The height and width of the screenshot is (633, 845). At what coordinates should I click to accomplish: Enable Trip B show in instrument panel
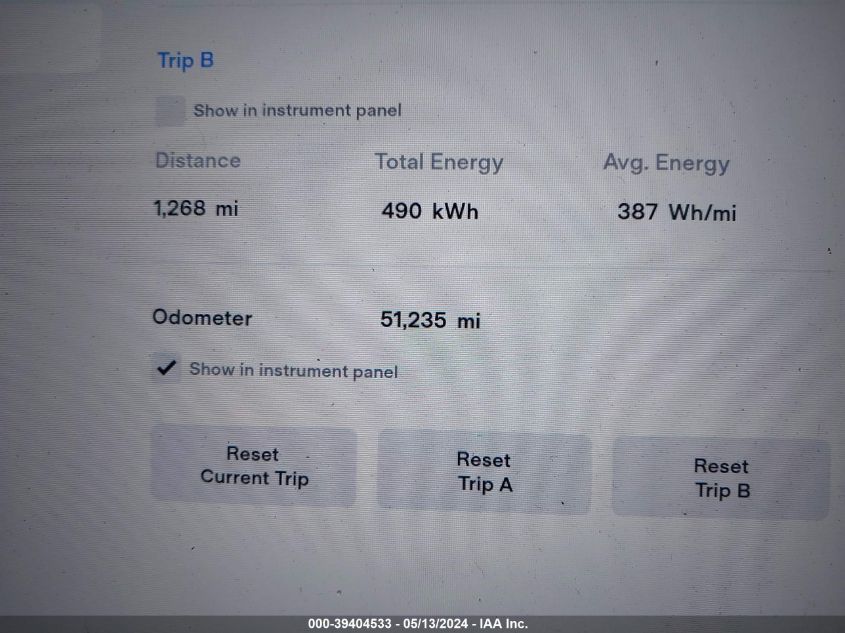pyautogui.click(x=170, y=111)
